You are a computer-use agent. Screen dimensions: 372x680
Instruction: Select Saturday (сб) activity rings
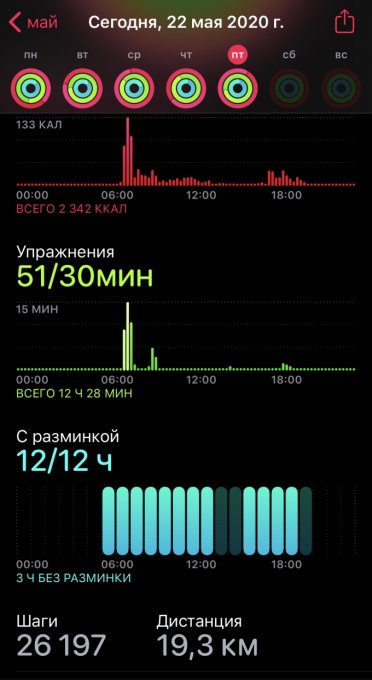289,88
